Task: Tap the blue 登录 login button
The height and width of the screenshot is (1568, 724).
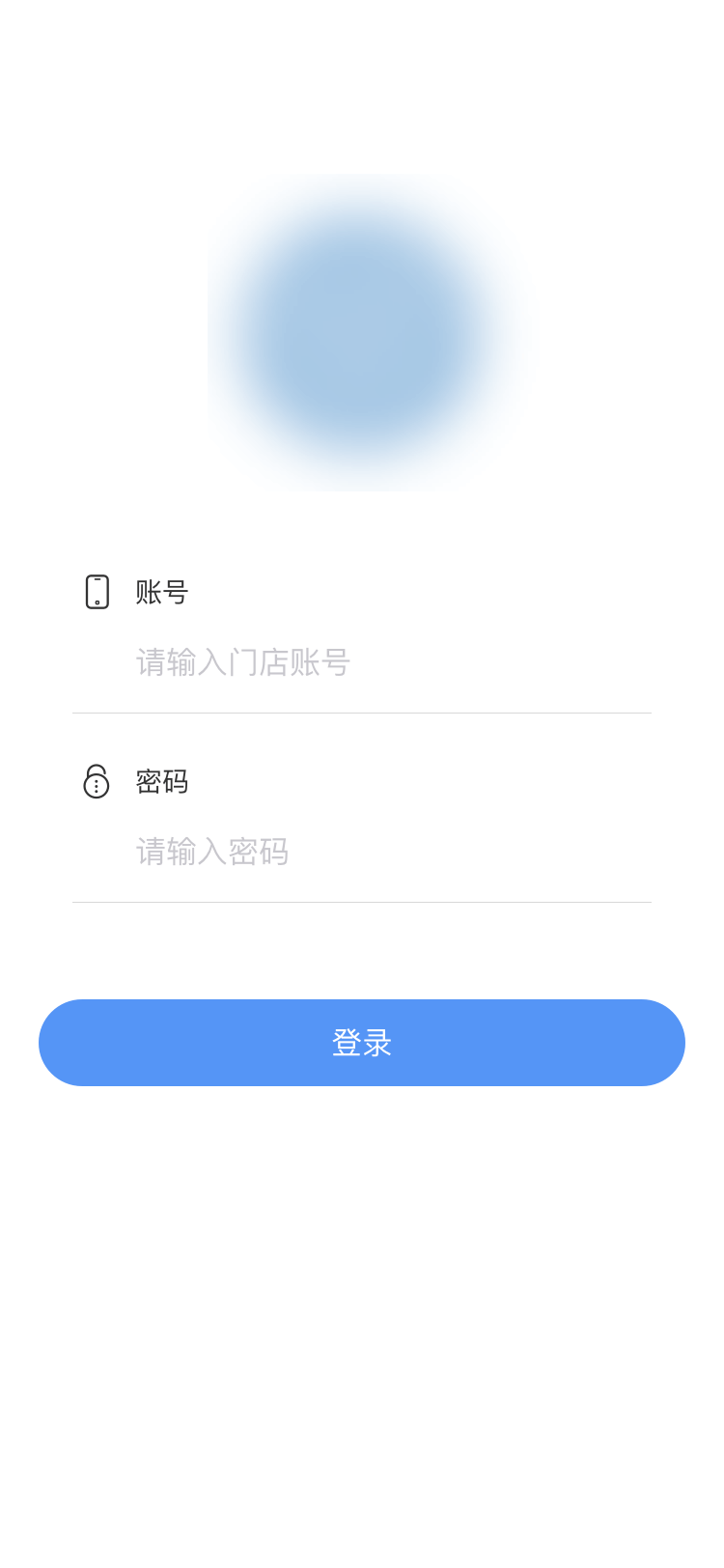Action: click(x=362, y=1043)
